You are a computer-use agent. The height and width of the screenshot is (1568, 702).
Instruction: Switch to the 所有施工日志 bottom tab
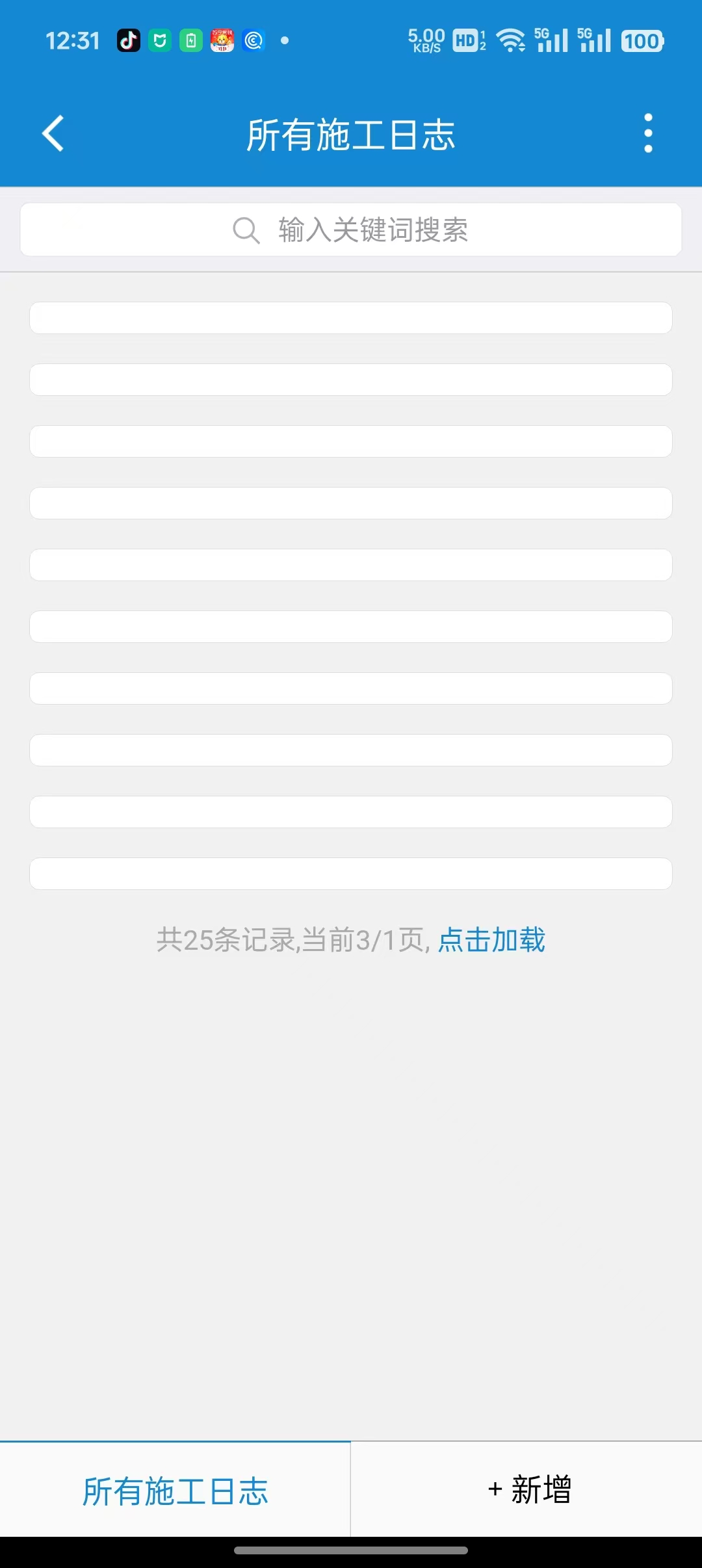pyautogui.click(x=175, y=1490)
